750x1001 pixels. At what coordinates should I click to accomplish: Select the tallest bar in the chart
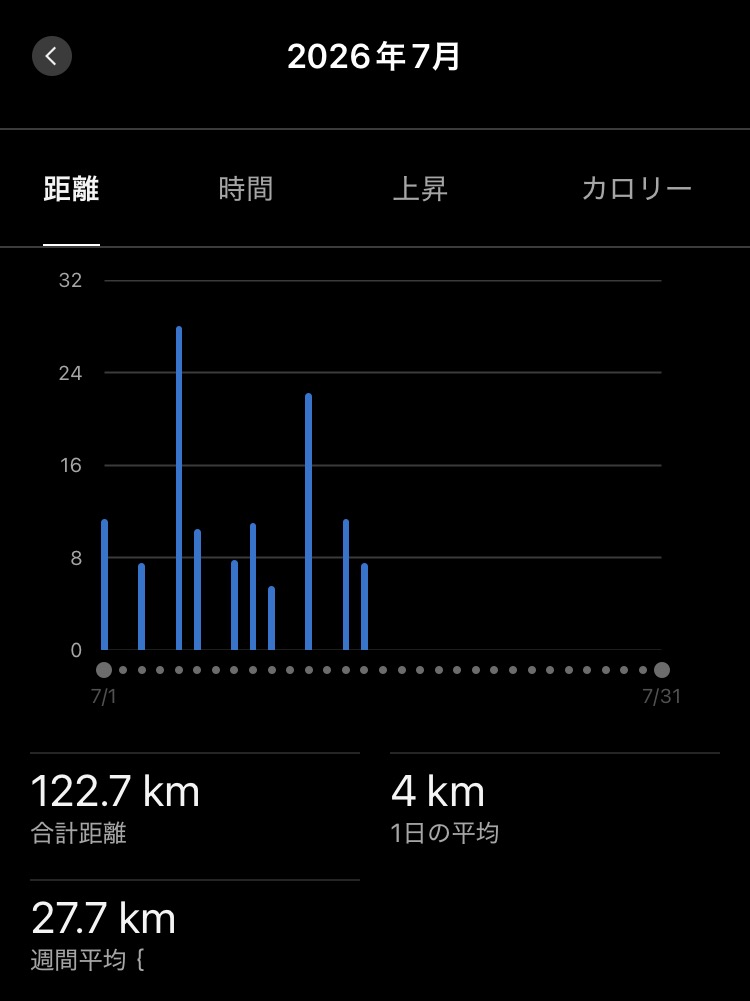click(179, 488)
